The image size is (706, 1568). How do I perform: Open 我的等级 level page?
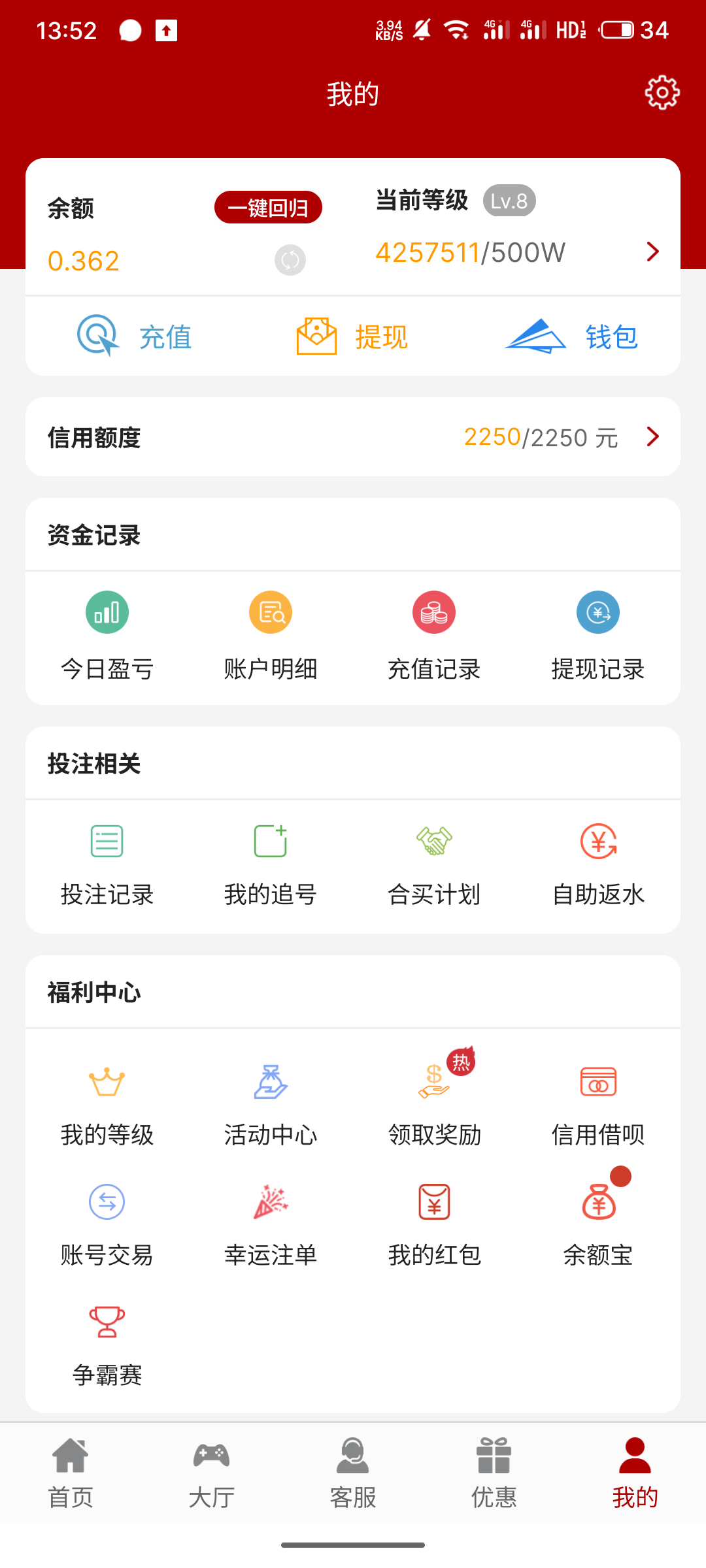coord(107,1105)
